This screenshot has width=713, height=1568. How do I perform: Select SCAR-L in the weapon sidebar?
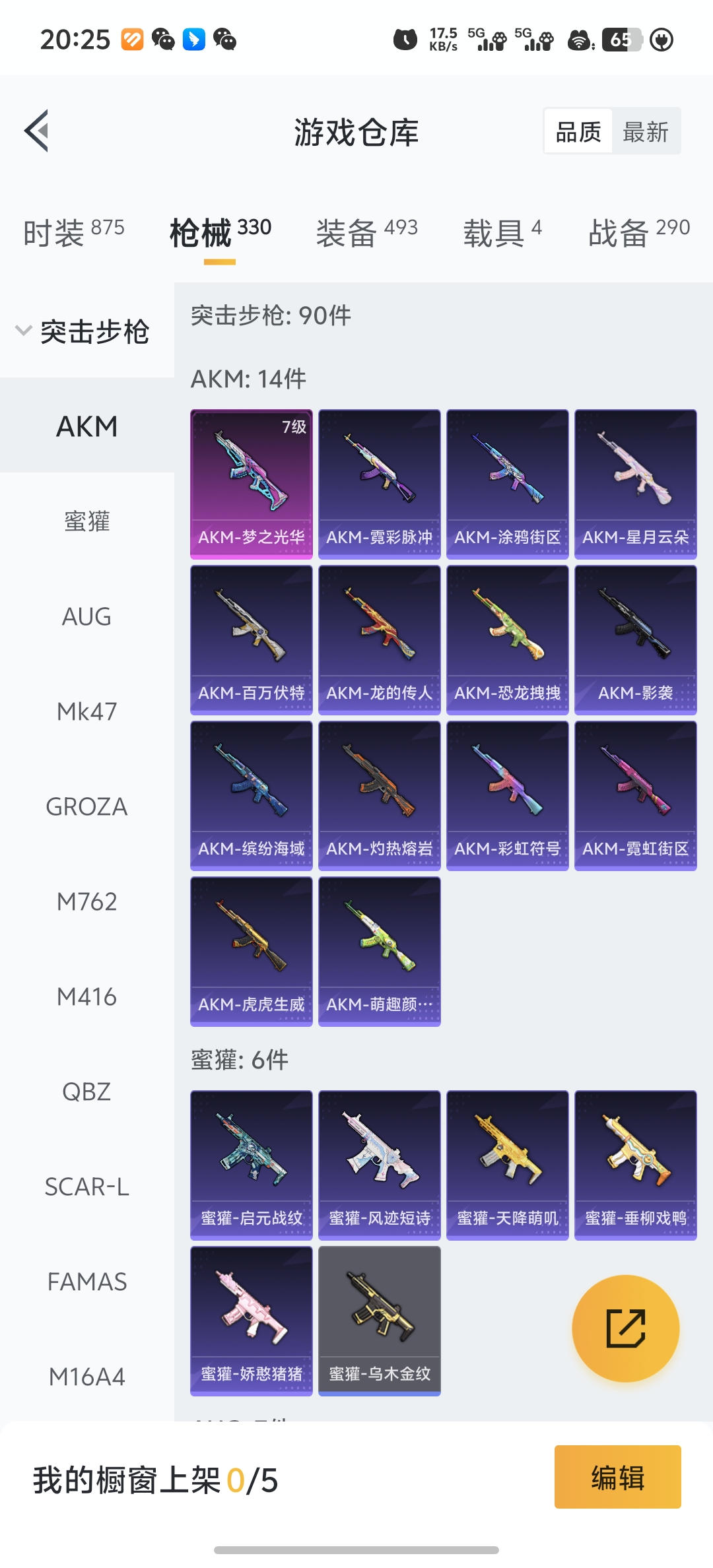[x=86, y=1187]
